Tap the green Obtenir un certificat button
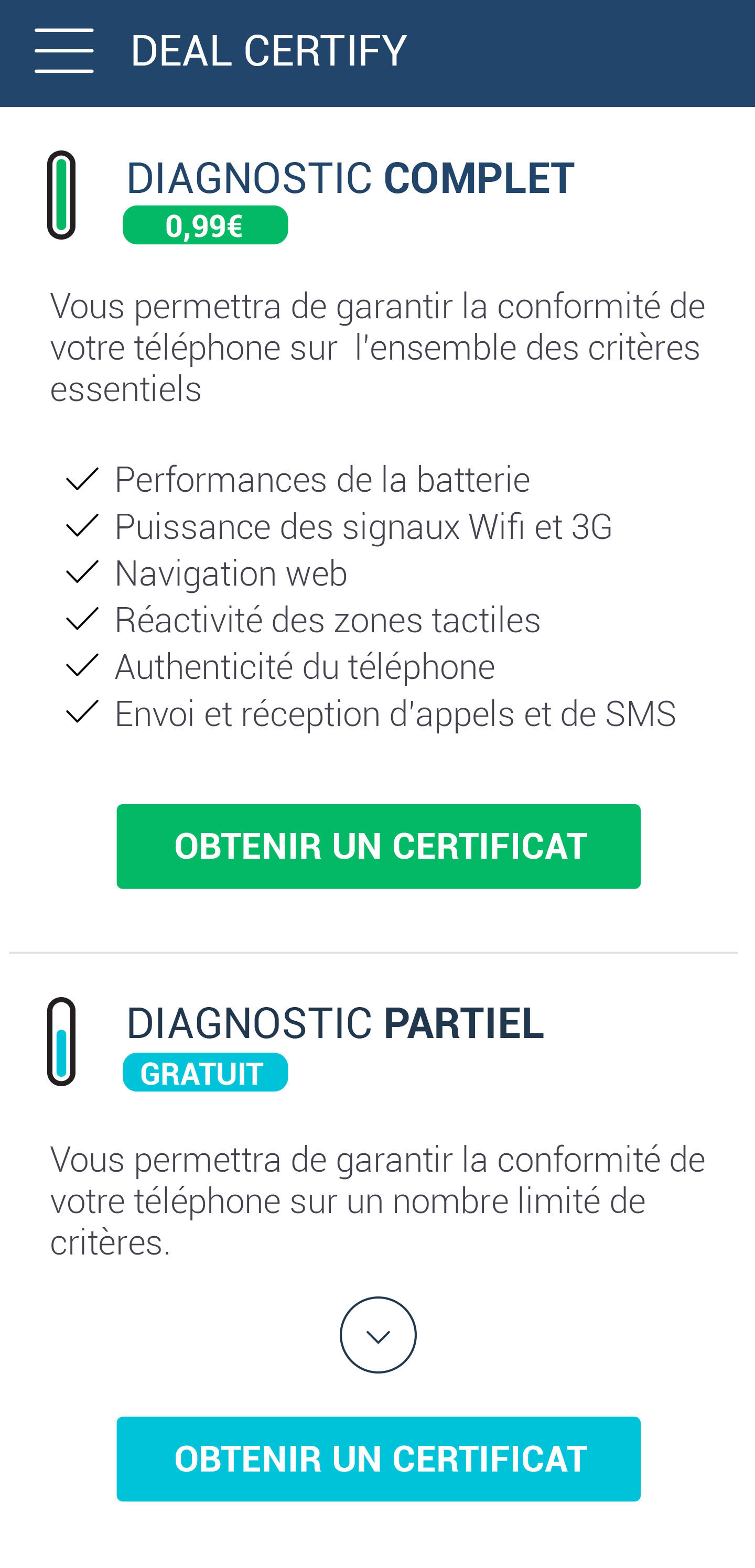 pos(378,846)
